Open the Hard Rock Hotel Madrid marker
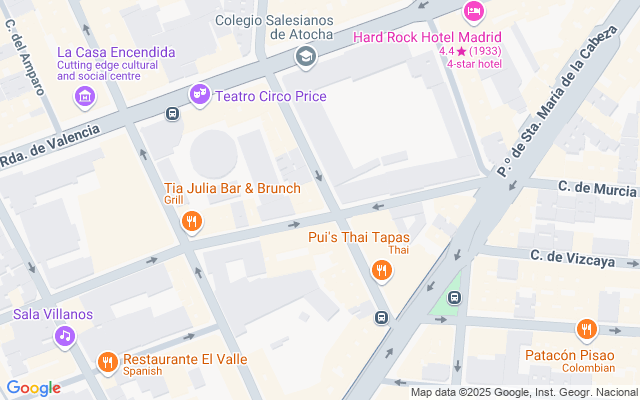This screenshot has width=640, height=400. (474, 12)
